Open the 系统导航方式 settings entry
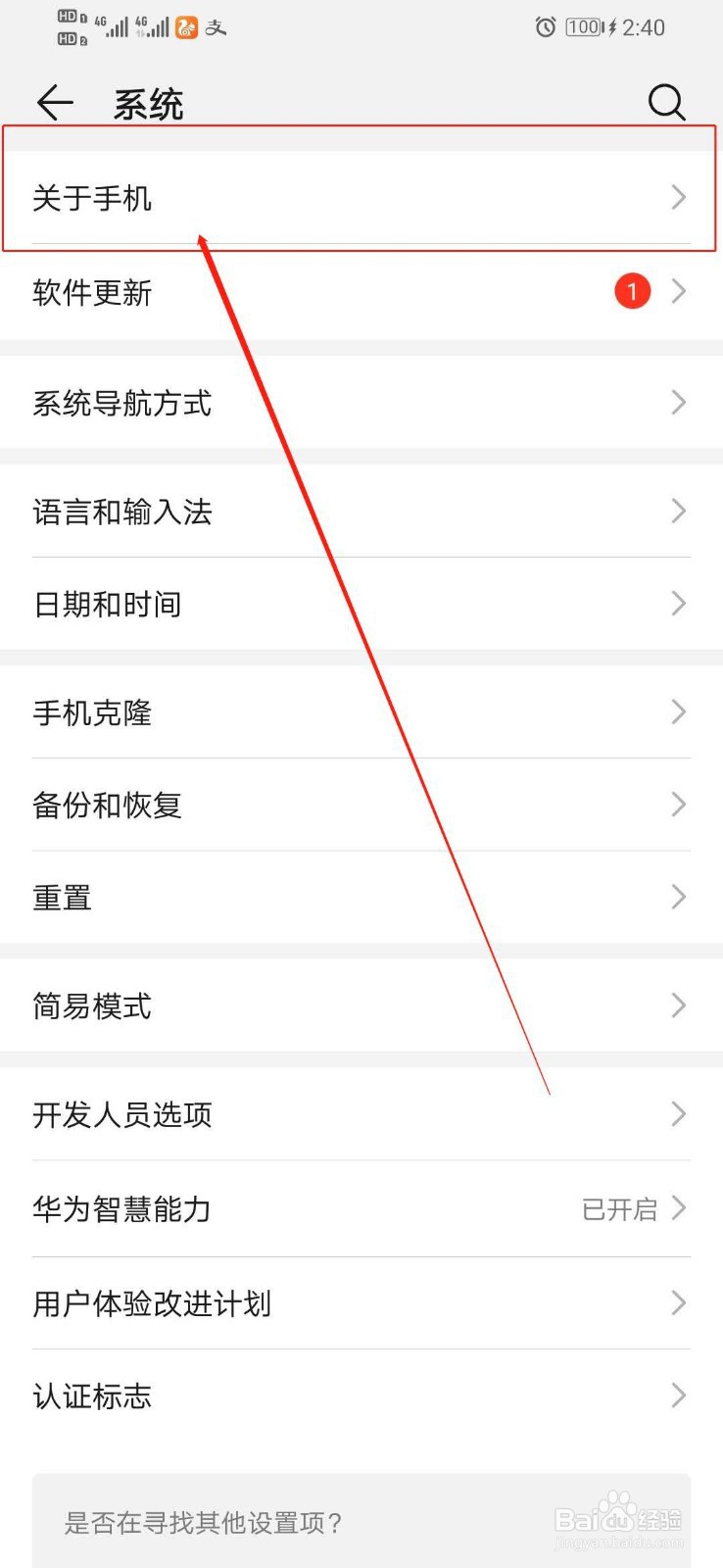Screen dimensions: 723x1568 [361, 403]
